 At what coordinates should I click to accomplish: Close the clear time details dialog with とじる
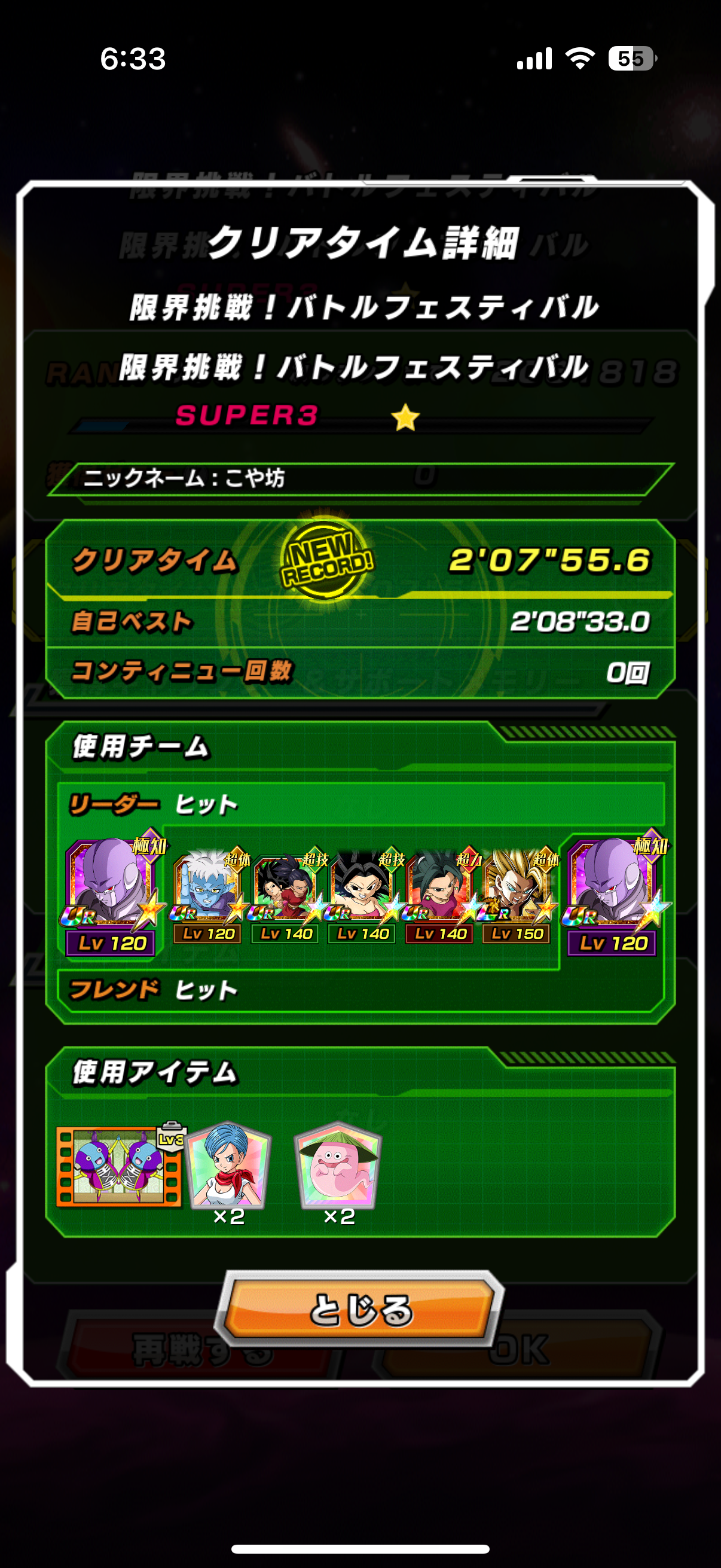[359, 1308]
